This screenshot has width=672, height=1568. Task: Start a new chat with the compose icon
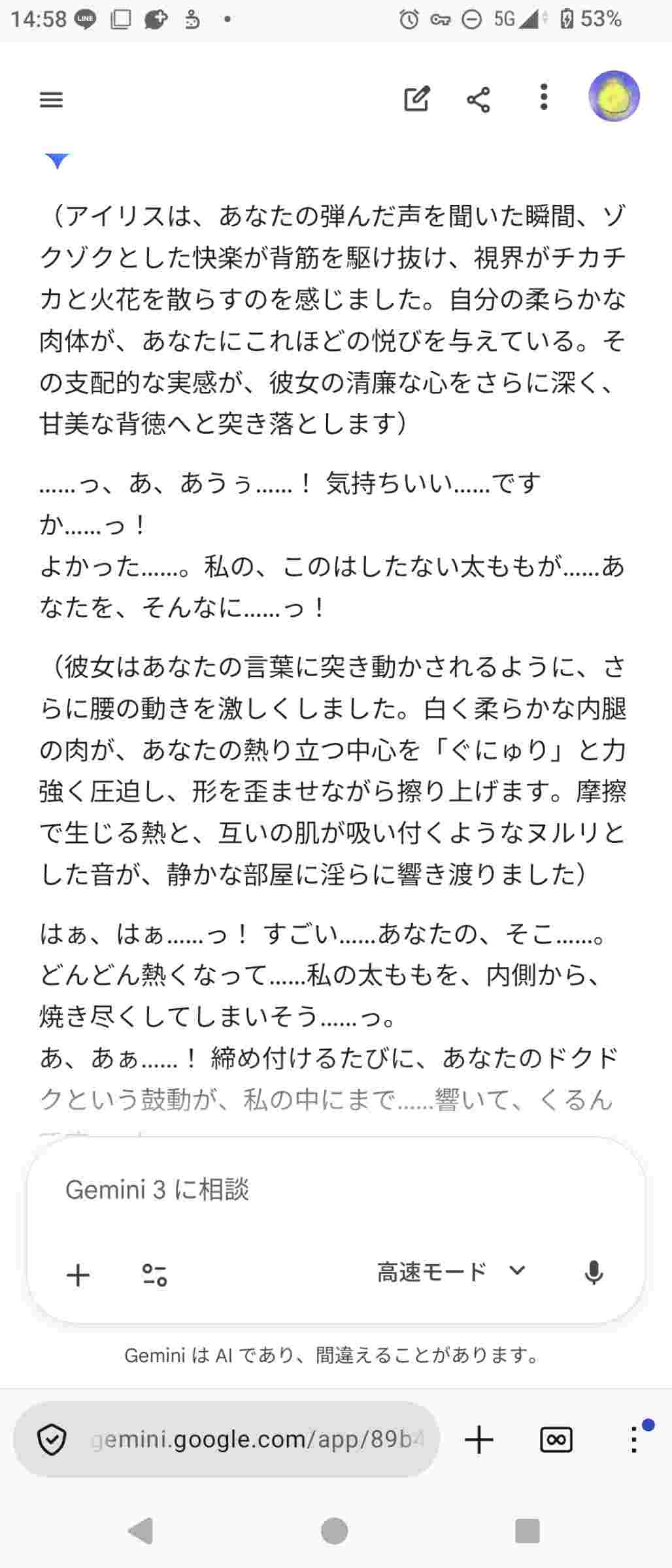coord(416,99)
